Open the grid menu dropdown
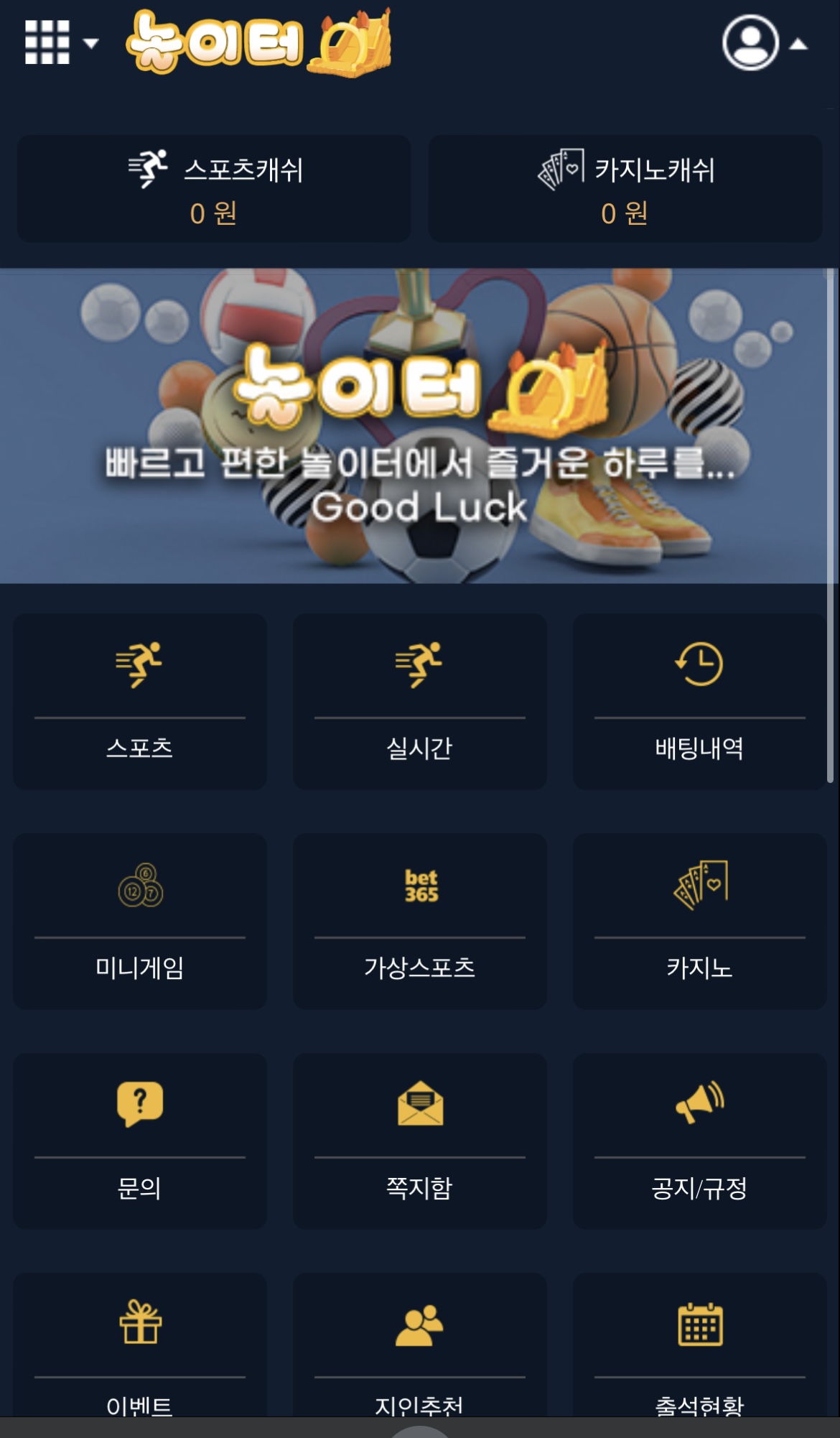The width and height of the screenshot is (840, 1438). tap(59, 43)
